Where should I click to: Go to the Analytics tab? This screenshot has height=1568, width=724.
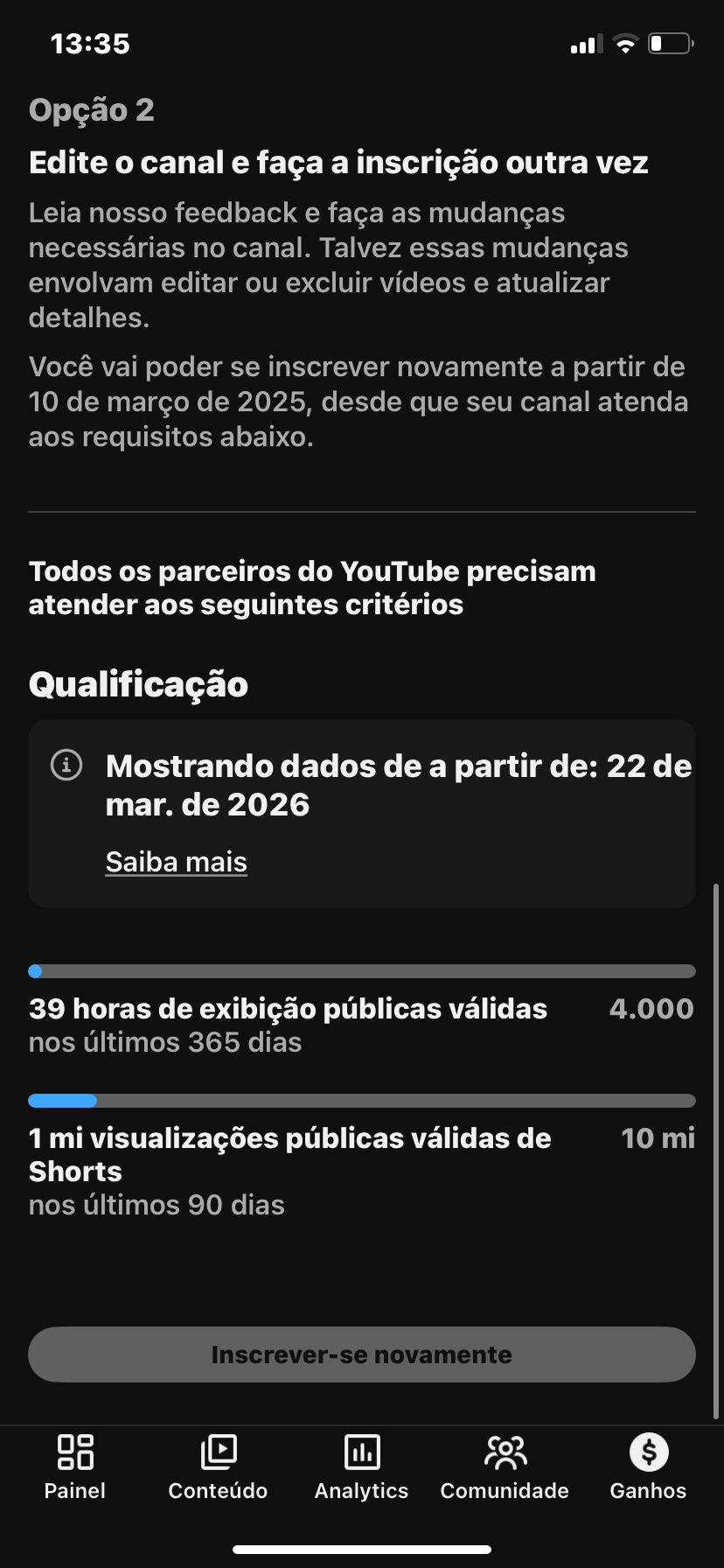[361, 1467]
